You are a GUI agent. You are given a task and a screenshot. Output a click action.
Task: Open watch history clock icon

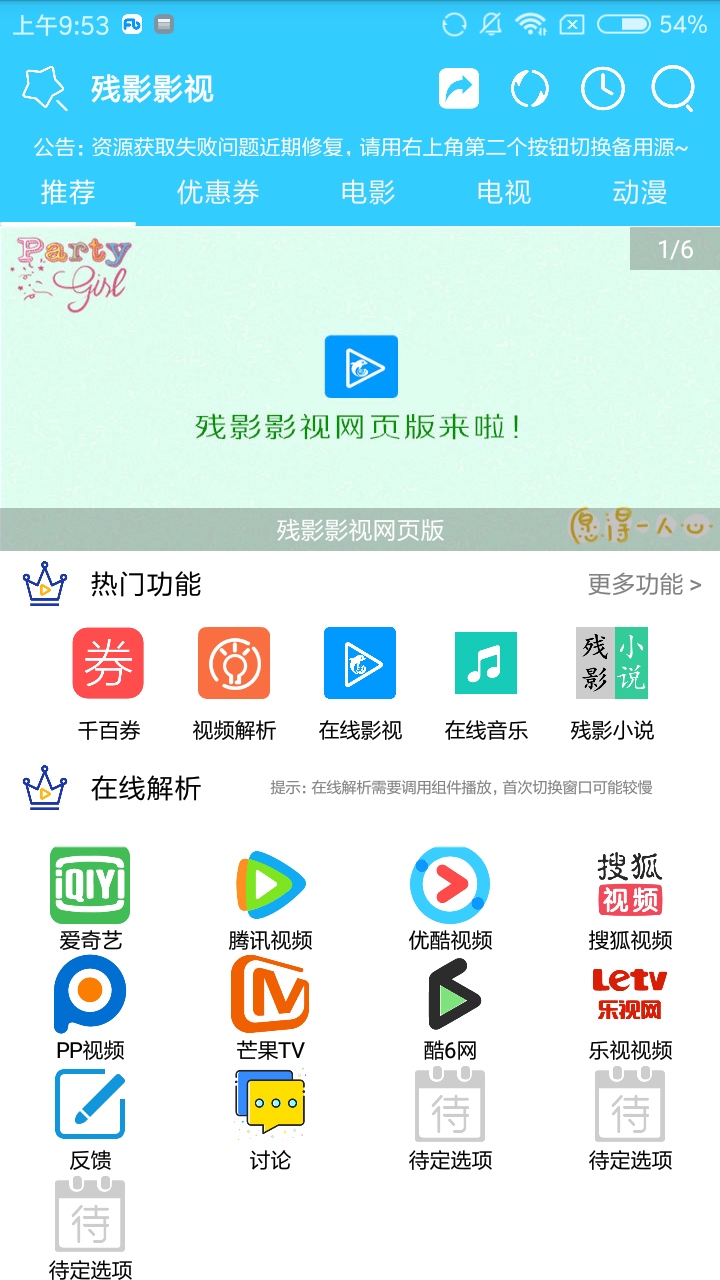pyautogui.click(x=602, y=90)
